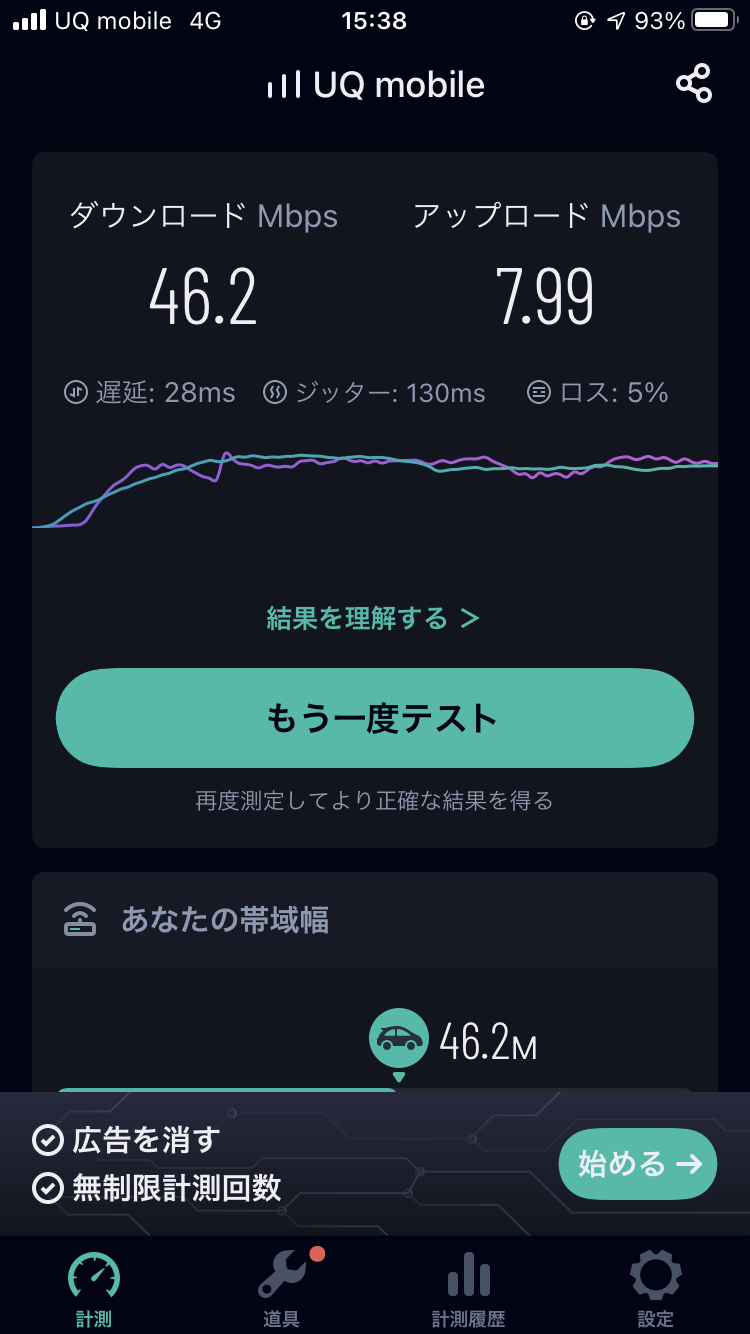Open the 結果を理解する link
750x1334 pixels.
pyautogui.click(x=373, y=619)
